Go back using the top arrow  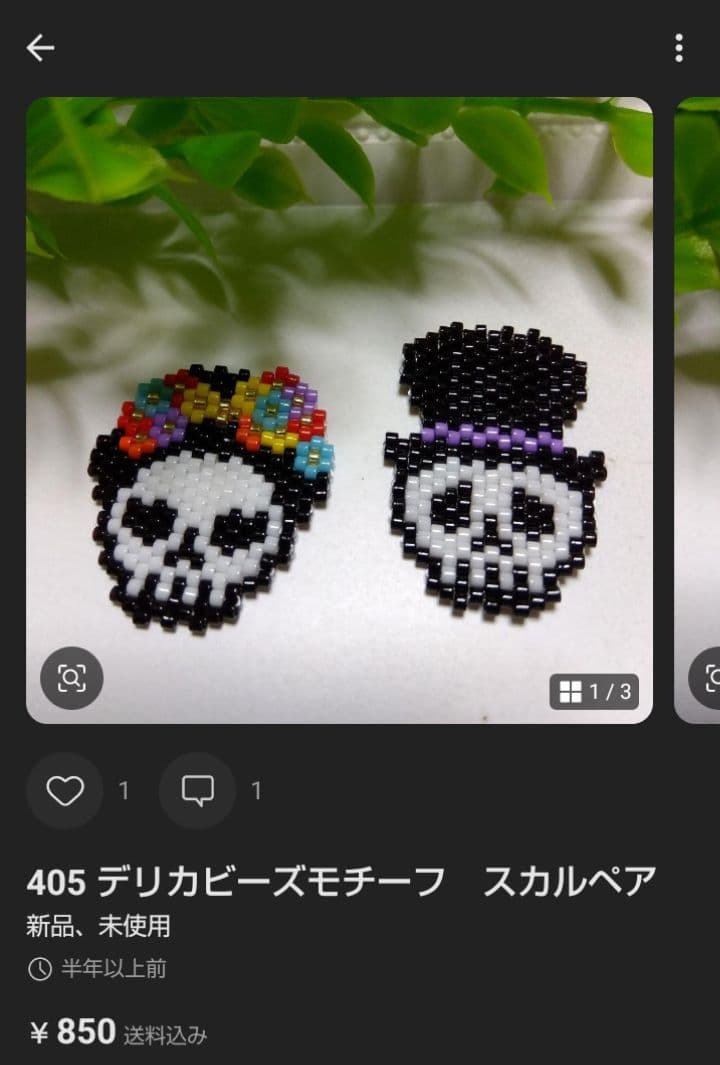click(40, 47)
